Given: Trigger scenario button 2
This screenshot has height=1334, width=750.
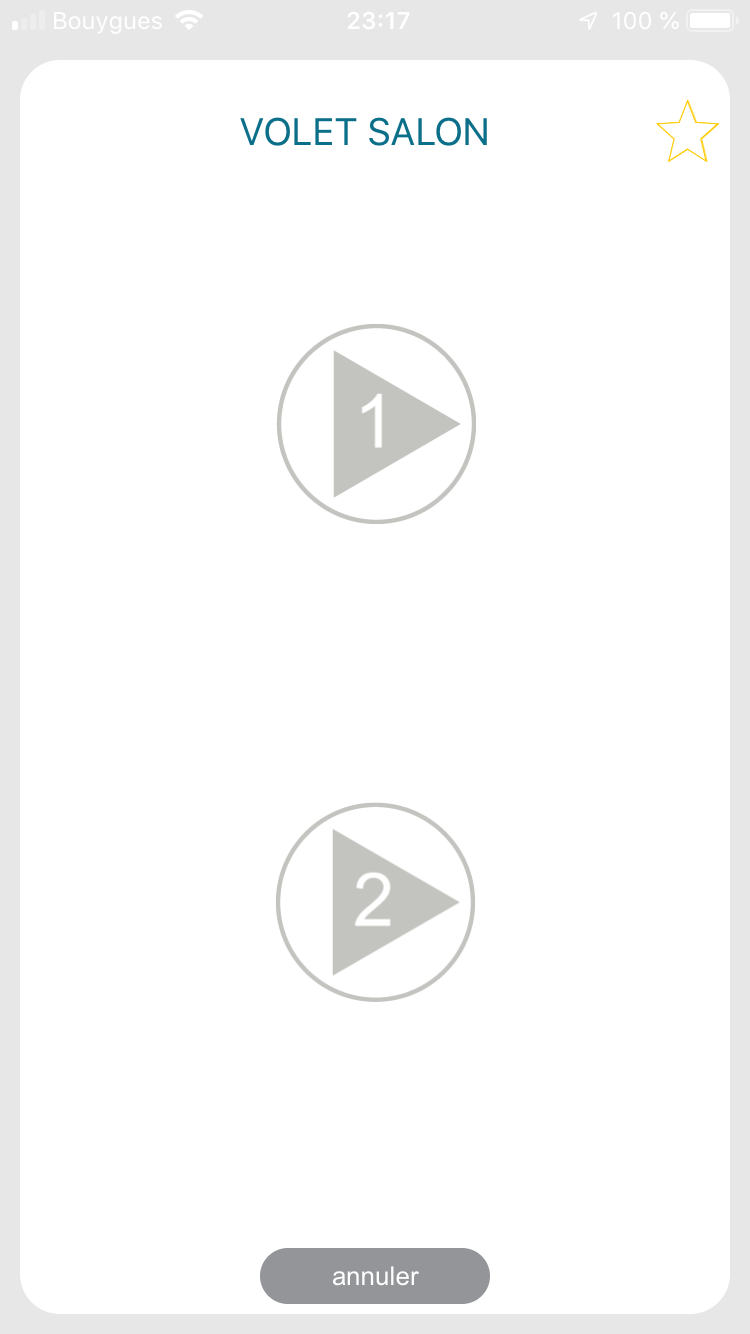Looking at the screenshot, I should [x=375, y=901].
